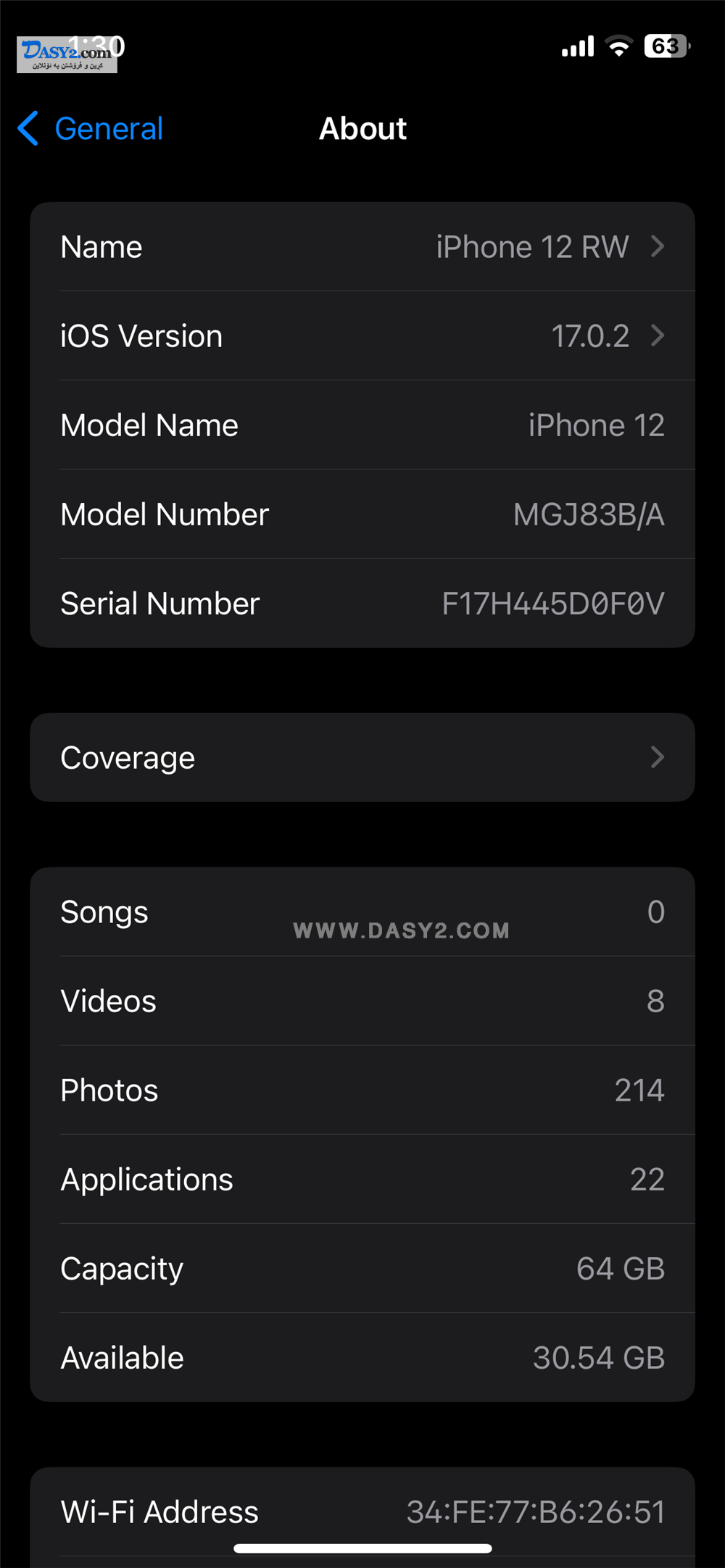Open the iOS Version details
Viewport: 725px width, 1568px height.
click(x=362, y=336)
